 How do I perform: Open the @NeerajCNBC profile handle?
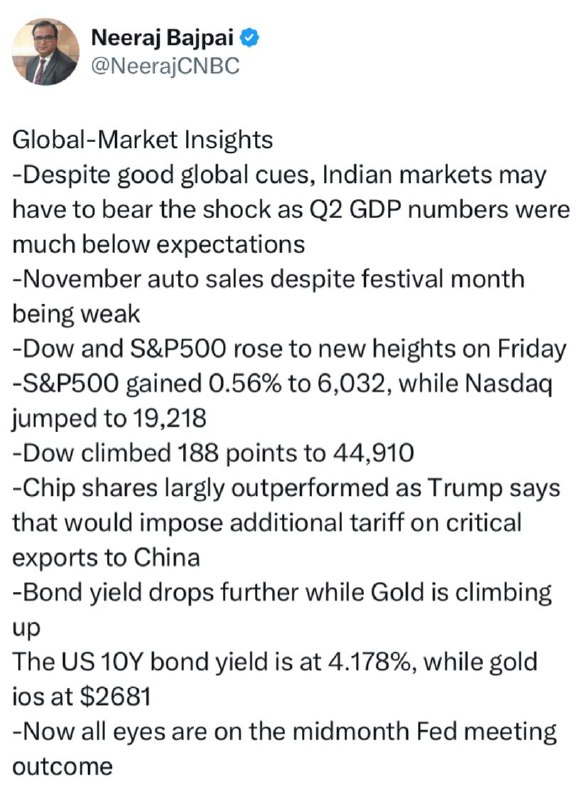[165, 66]
